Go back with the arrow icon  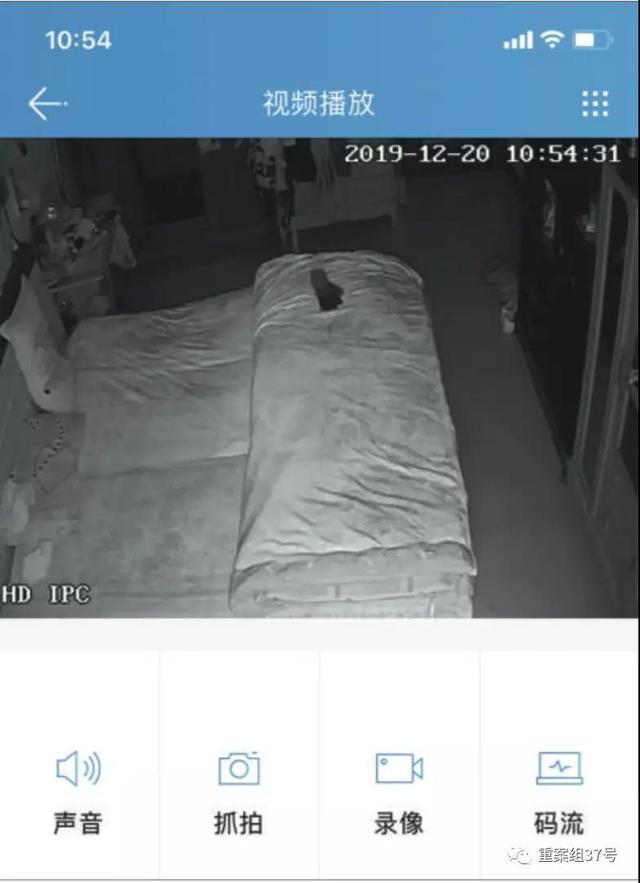pos(46,103)
